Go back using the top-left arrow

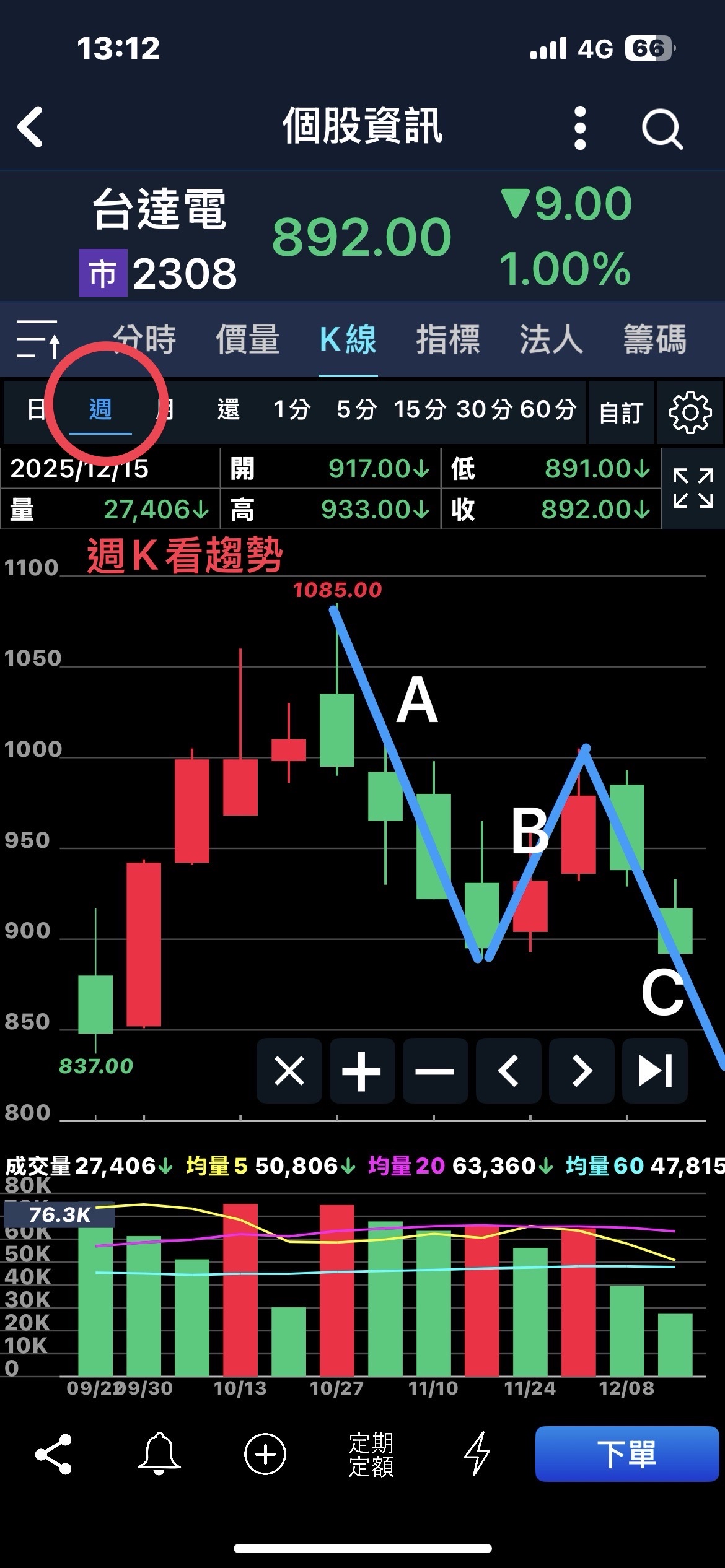pos(30,127)
